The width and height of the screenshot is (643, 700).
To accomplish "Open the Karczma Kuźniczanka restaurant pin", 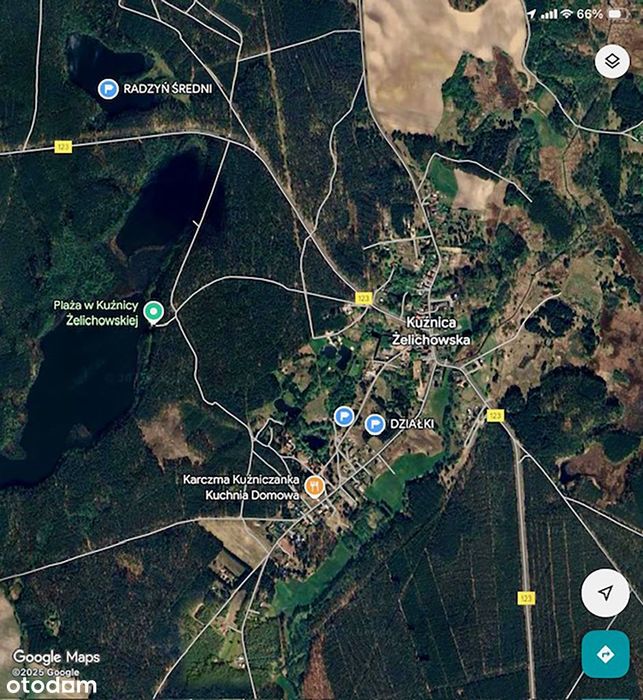I will 315,486.
